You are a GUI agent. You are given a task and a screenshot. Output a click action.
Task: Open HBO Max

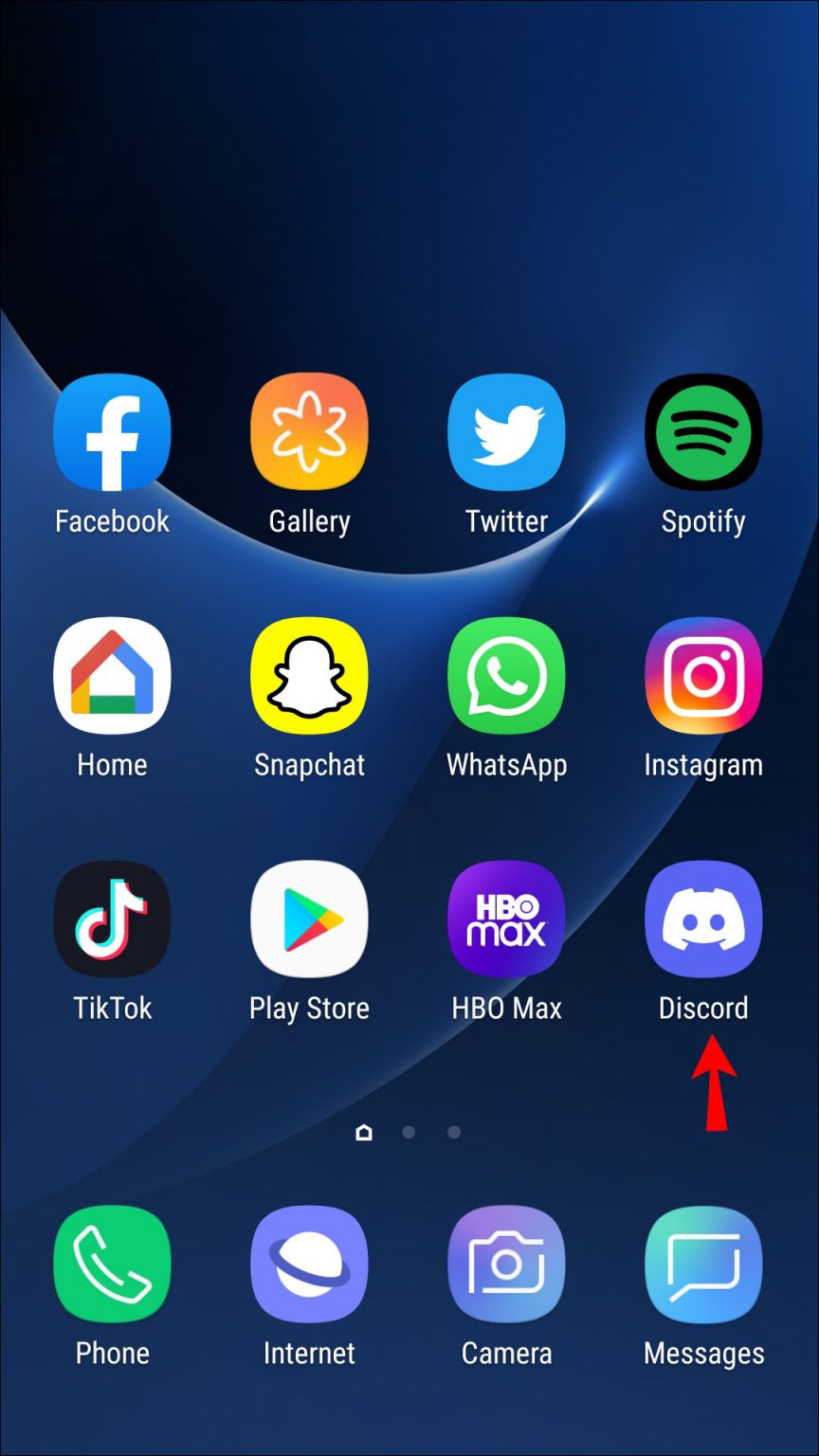coord(506,918)
